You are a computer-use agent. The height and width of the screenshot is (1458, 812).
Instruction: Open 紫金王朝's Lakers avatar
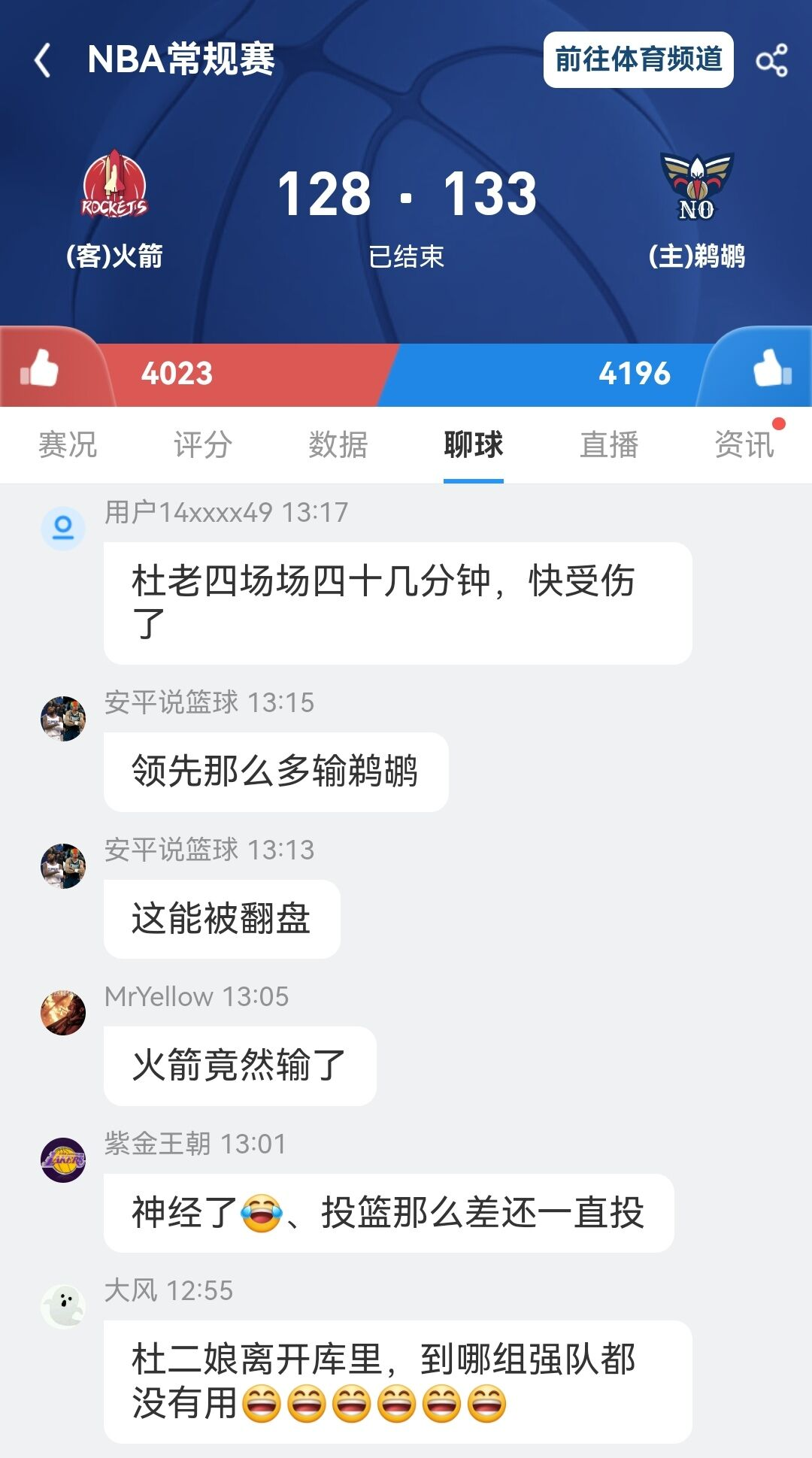click(x=64, y=1161)
